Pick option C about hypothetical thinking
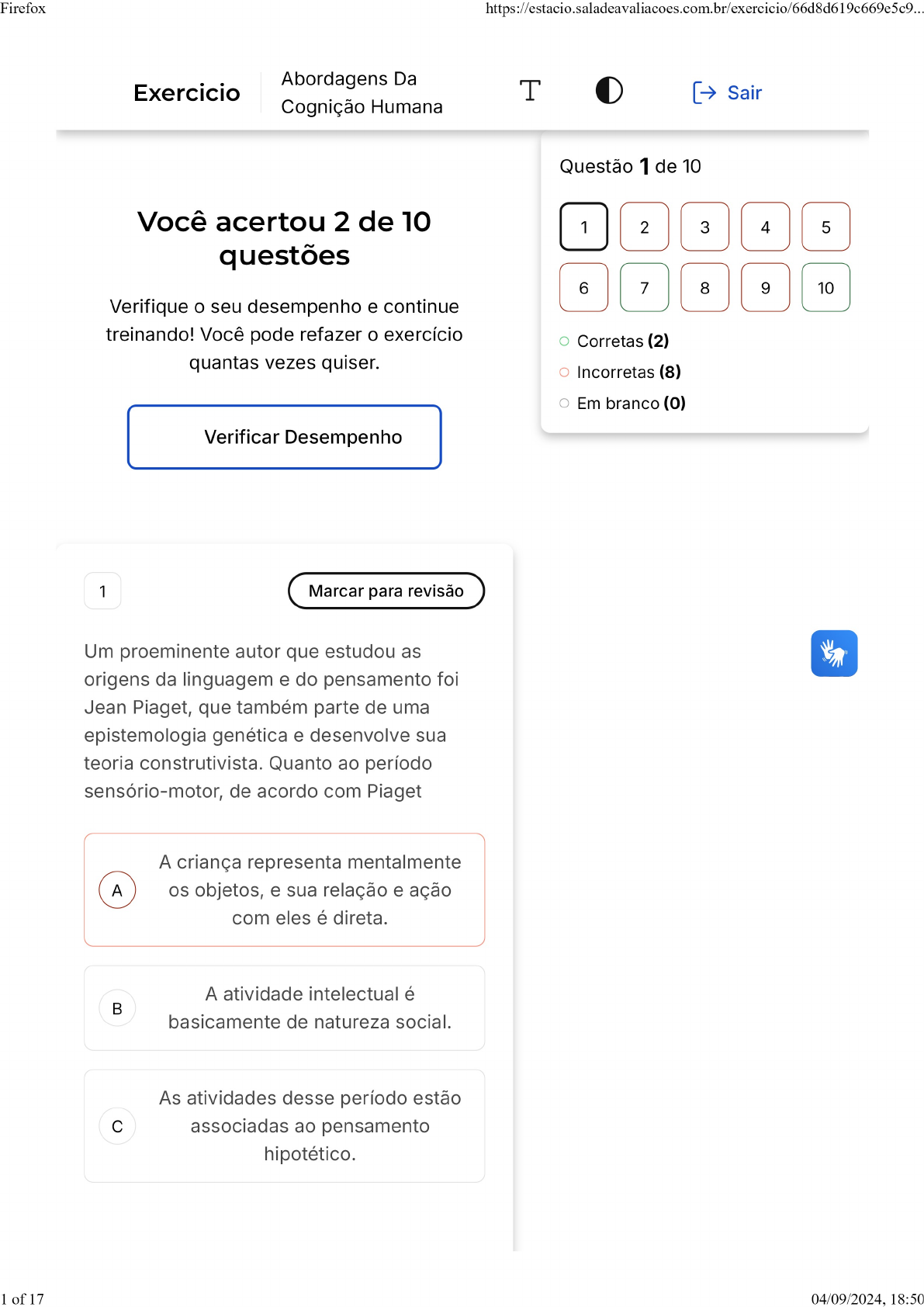 285,1126
